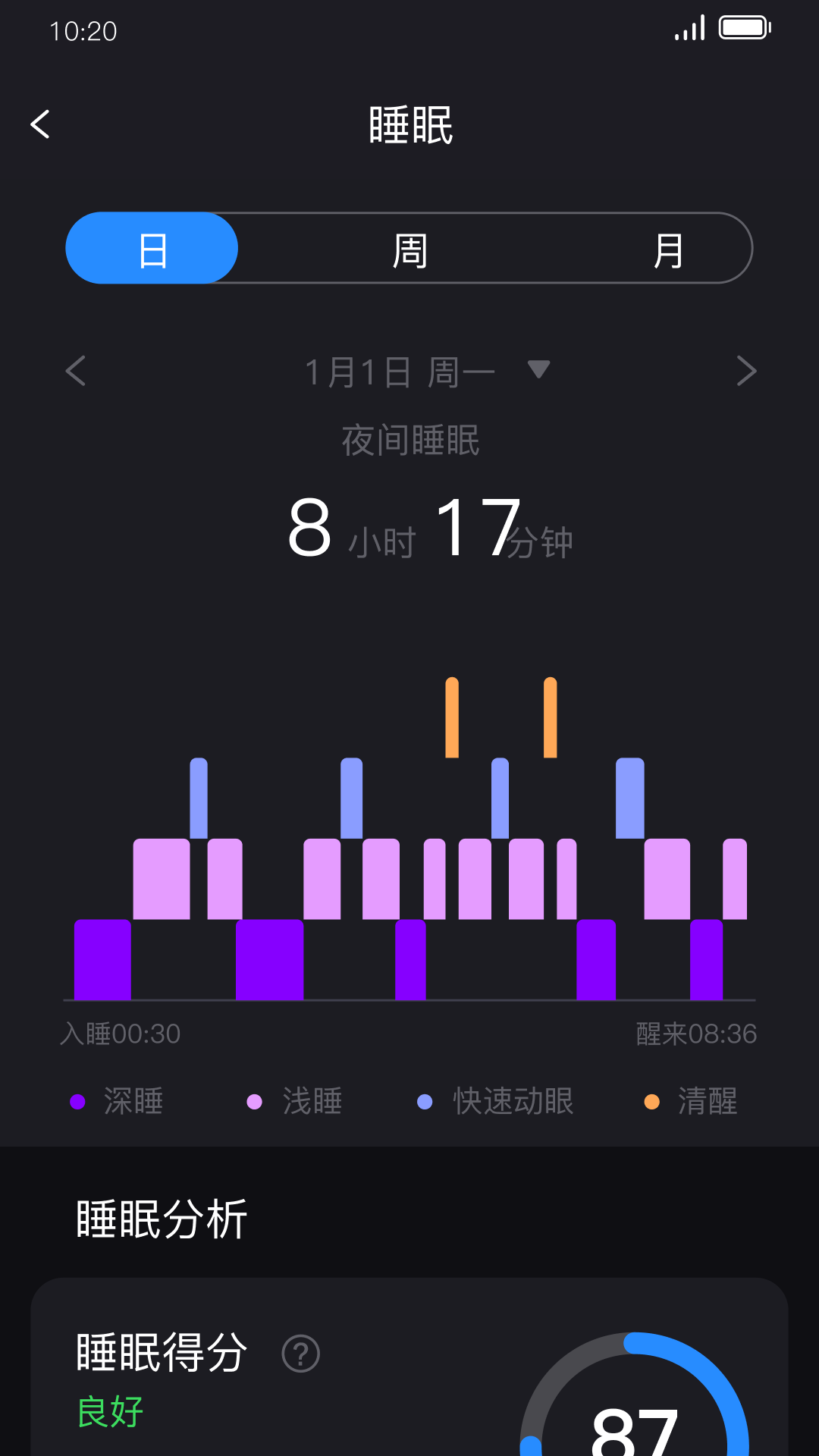Select the 日 view tab
This screenshot has width=819, height=1456.
152,248
